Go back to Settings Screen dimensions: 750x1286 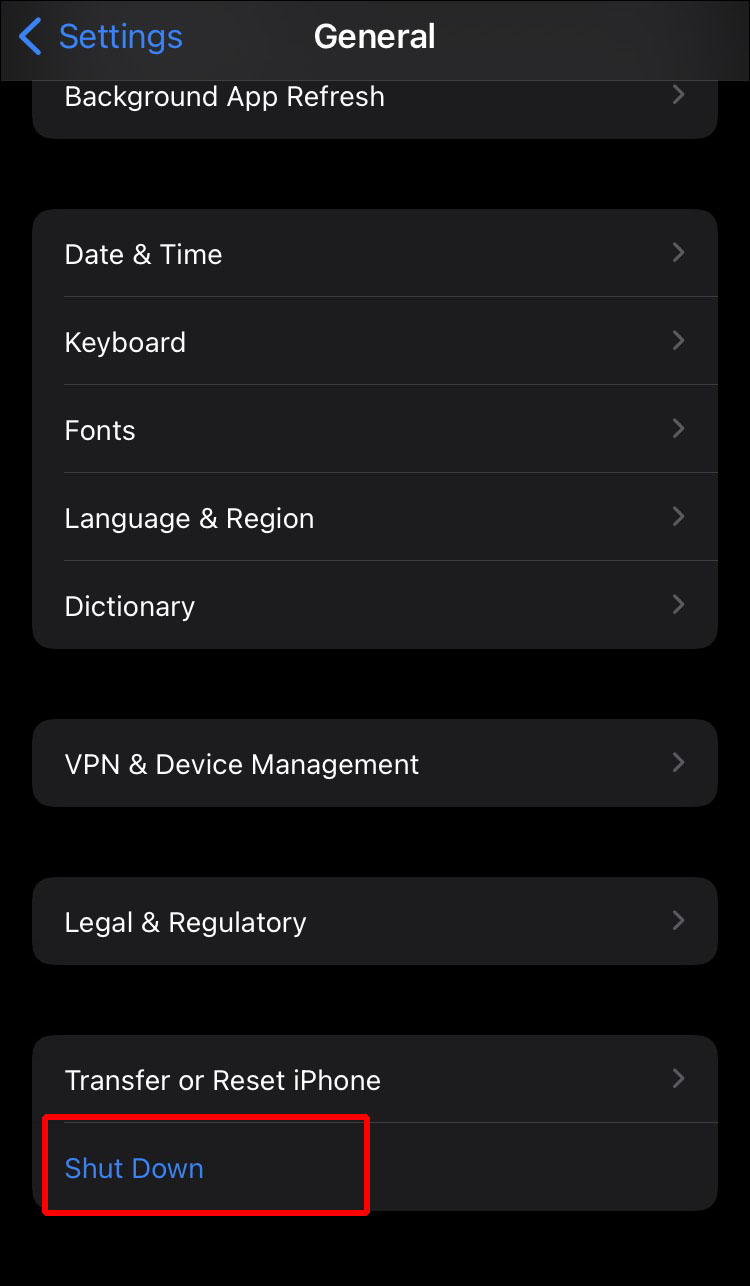tap(100, 38)
